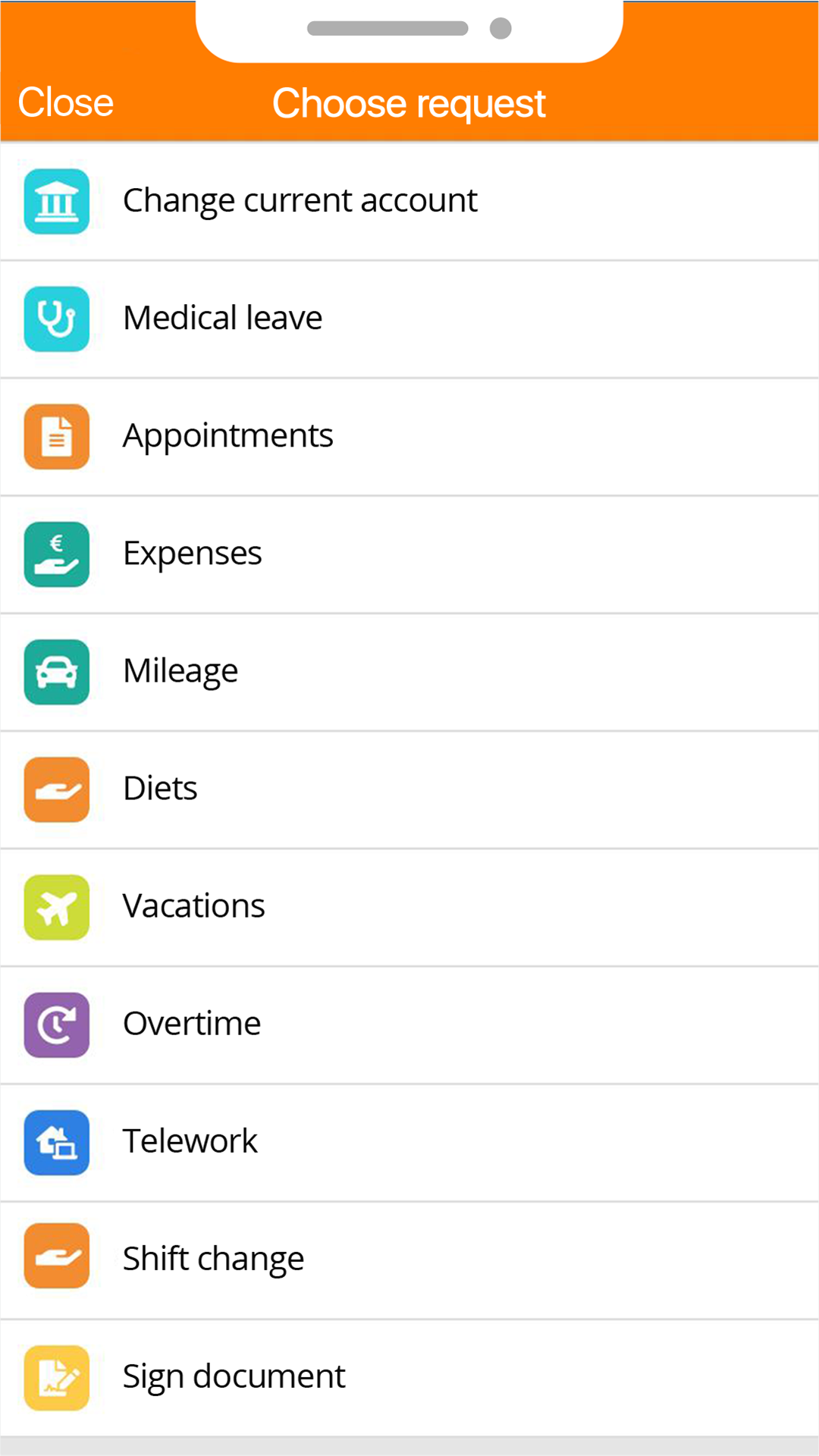
Task: Open the Diets request
Action: [409, 789]
